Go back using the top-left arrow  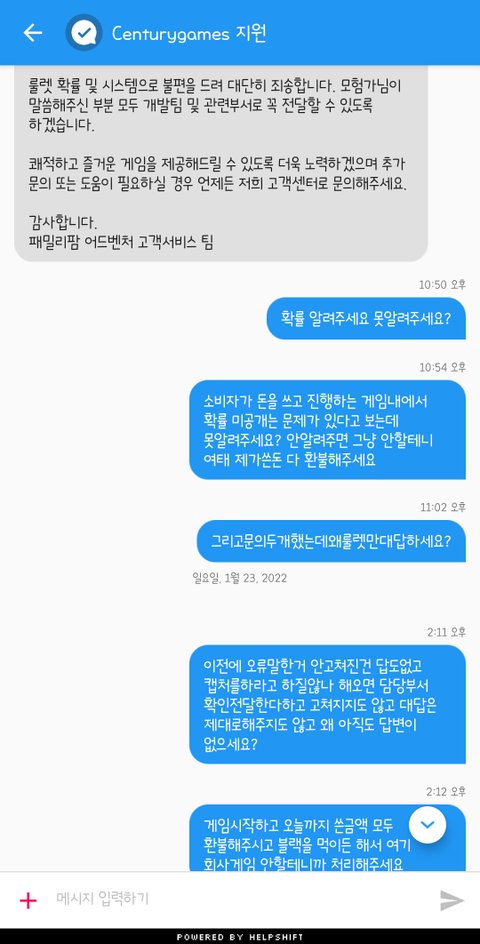(33, 33)
